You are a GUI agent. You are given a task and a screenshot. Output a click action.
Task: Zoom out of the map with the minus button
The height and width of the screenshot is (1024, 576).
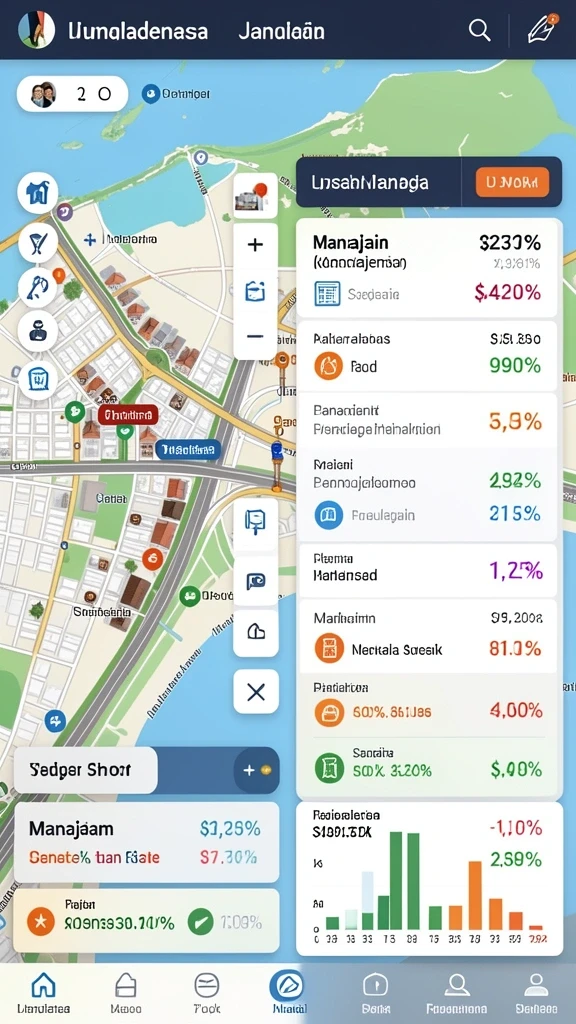255,336
